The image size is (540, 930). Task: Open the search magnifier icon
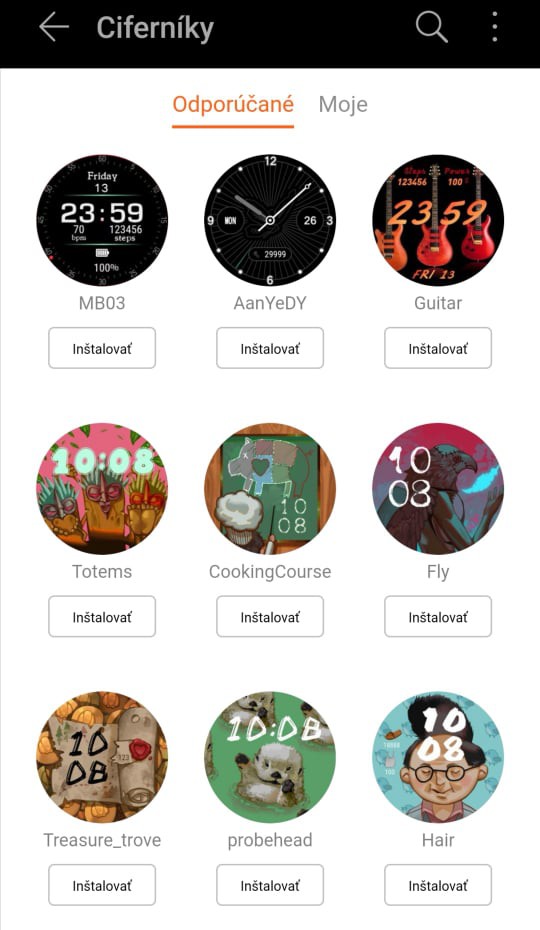[x=431, y=27]
